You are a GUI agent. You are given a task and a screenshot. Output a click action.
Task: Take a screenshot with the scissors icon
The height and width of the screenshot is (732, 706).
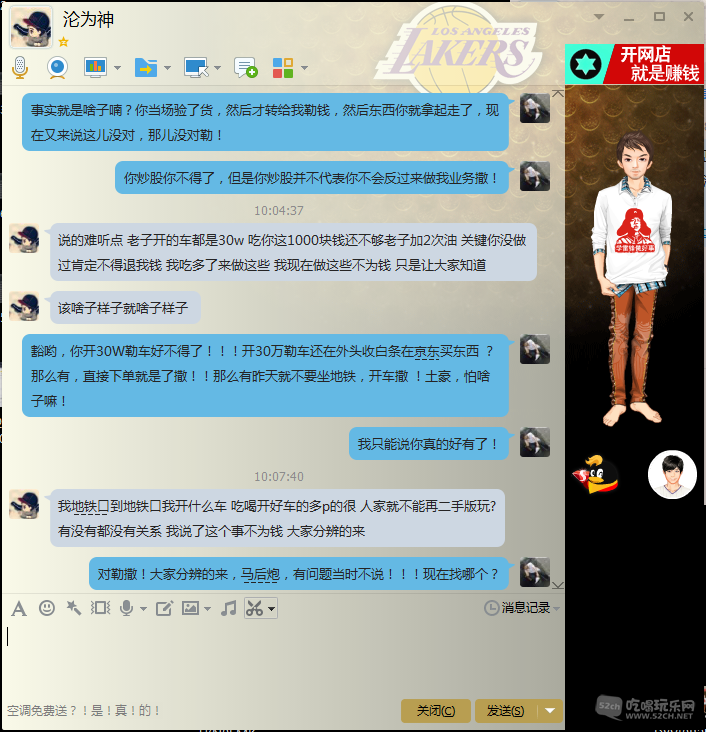[255, 608]
